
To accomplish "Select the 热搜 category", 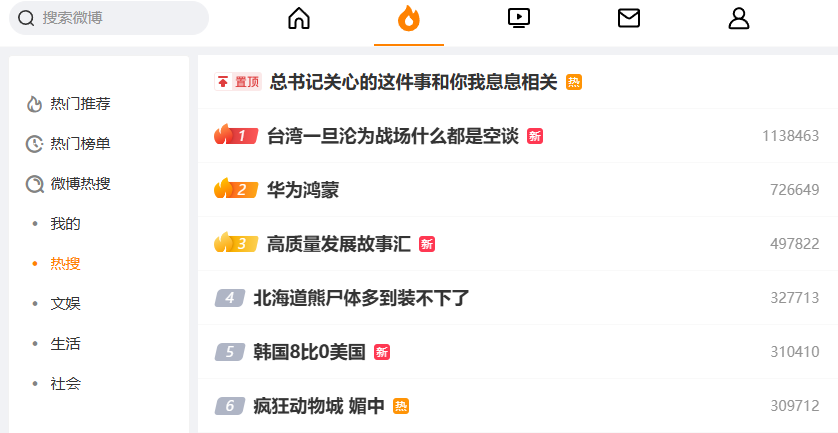I will [66, 264].
